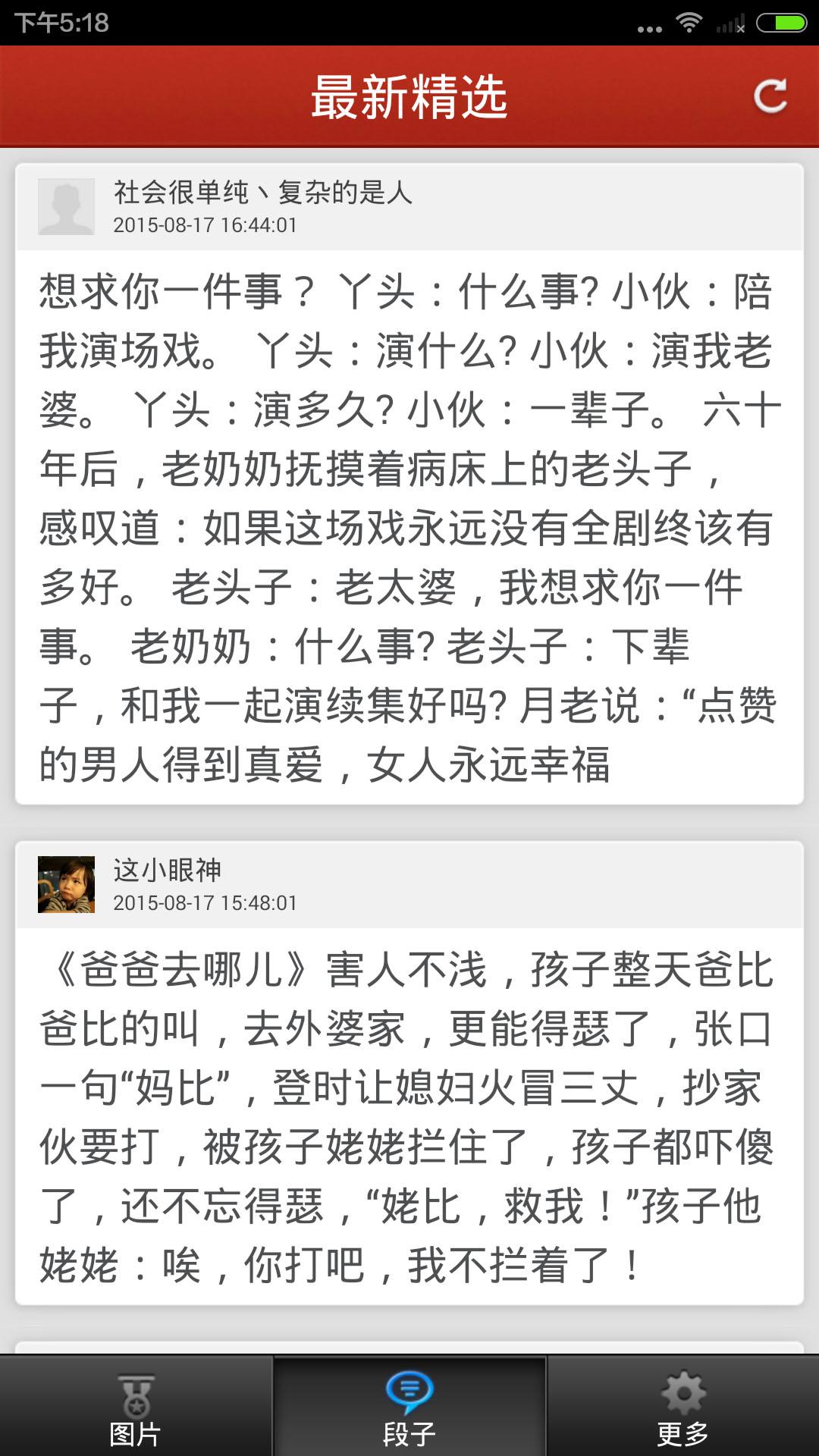View 这小眼神's profile avatar
The height and width of the screenshot is (1456, 819).
[x=67, y=884]
